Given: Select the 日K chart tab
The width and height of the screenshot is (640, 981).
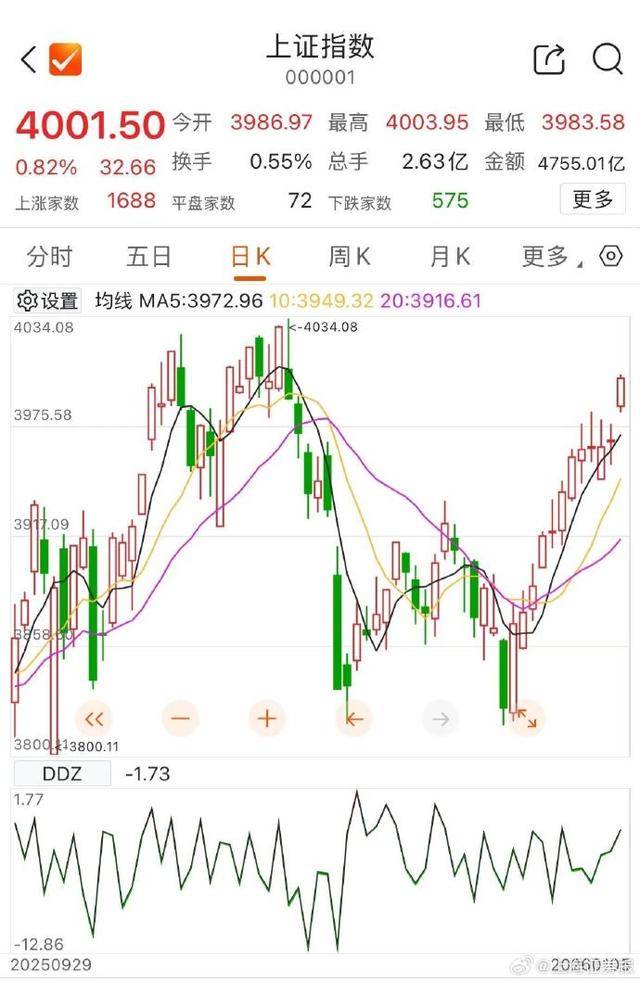Looking at the screenshot, I should tap(249, 257).
